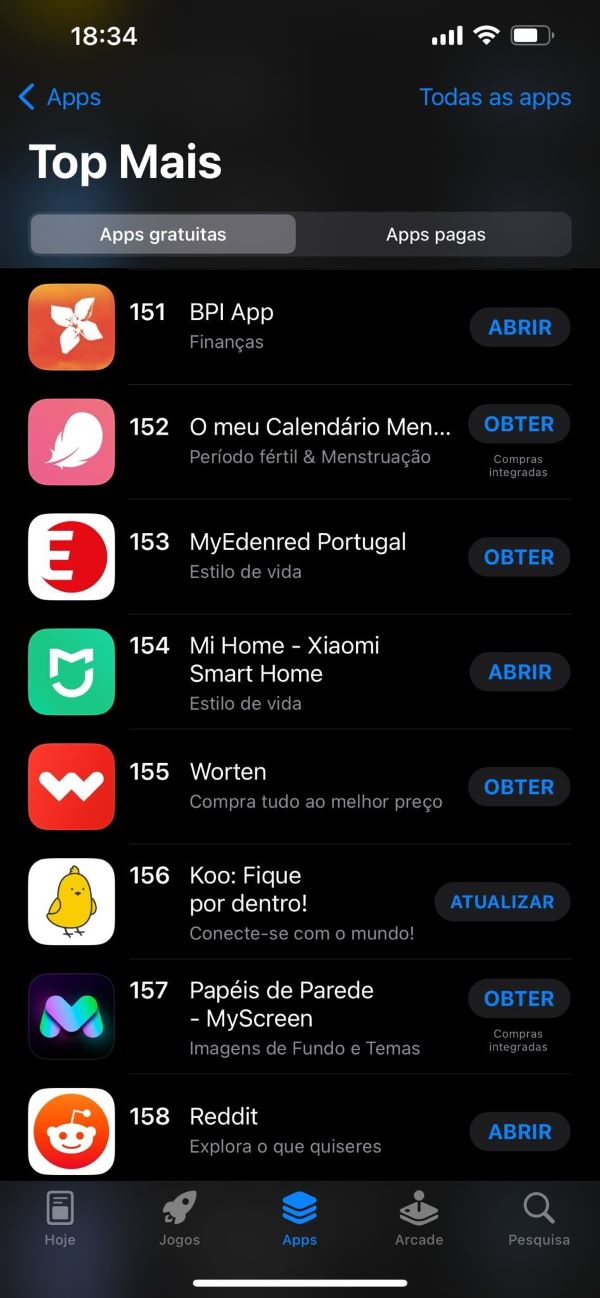
Task: Launch Reddit with ABRIR button
Action: [x=519, y=1132]
